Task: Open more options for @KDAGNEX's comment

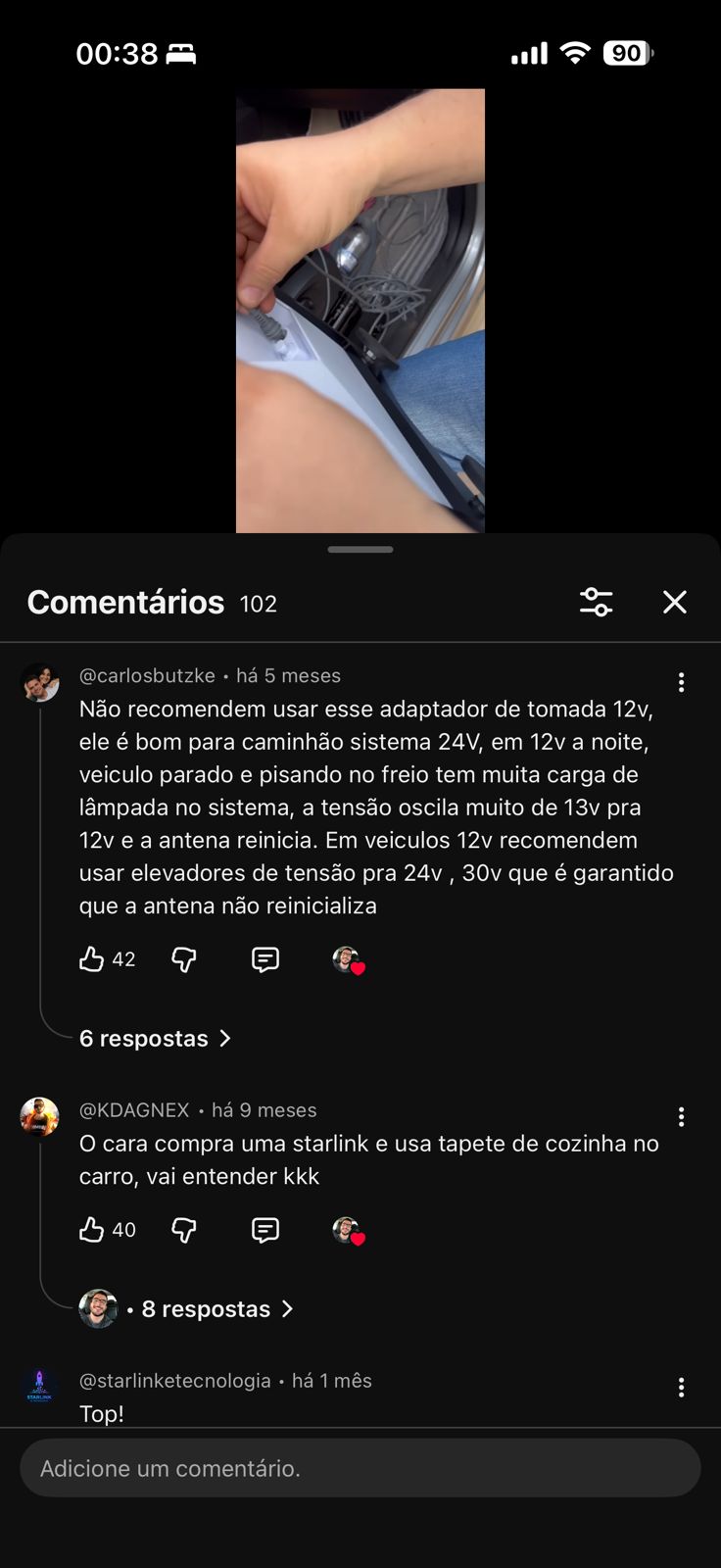Action: (681, 1117)
